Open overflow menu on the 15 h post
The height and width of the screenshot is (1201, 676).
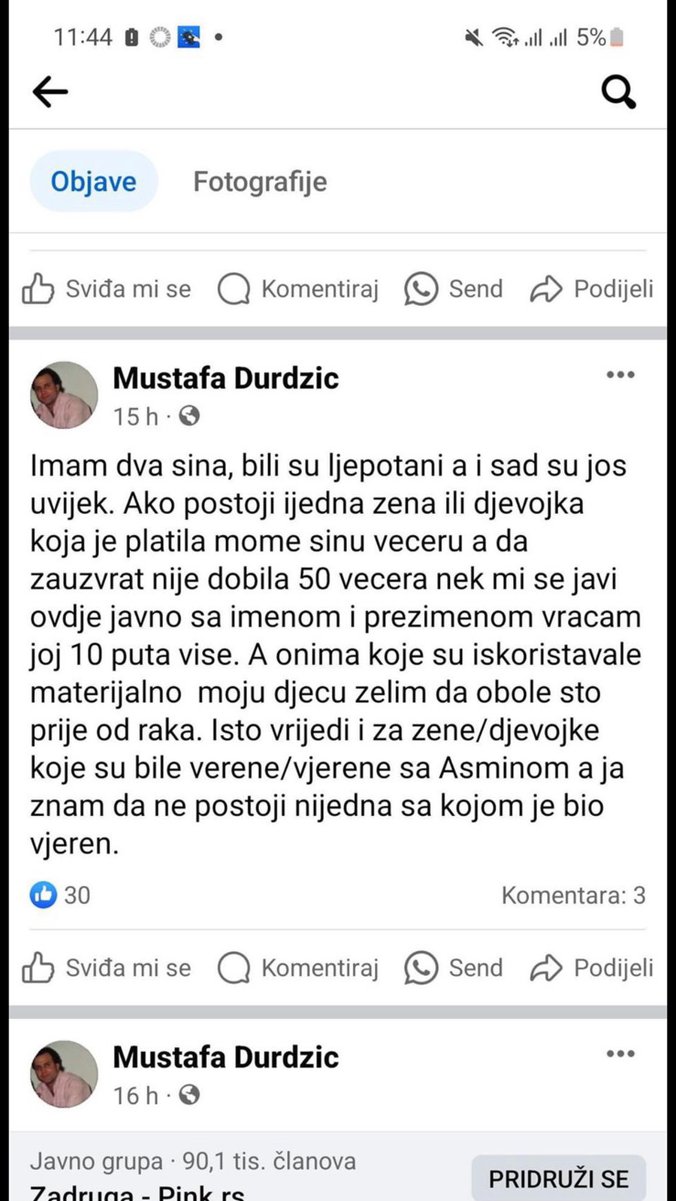click(x=621, y=375)
